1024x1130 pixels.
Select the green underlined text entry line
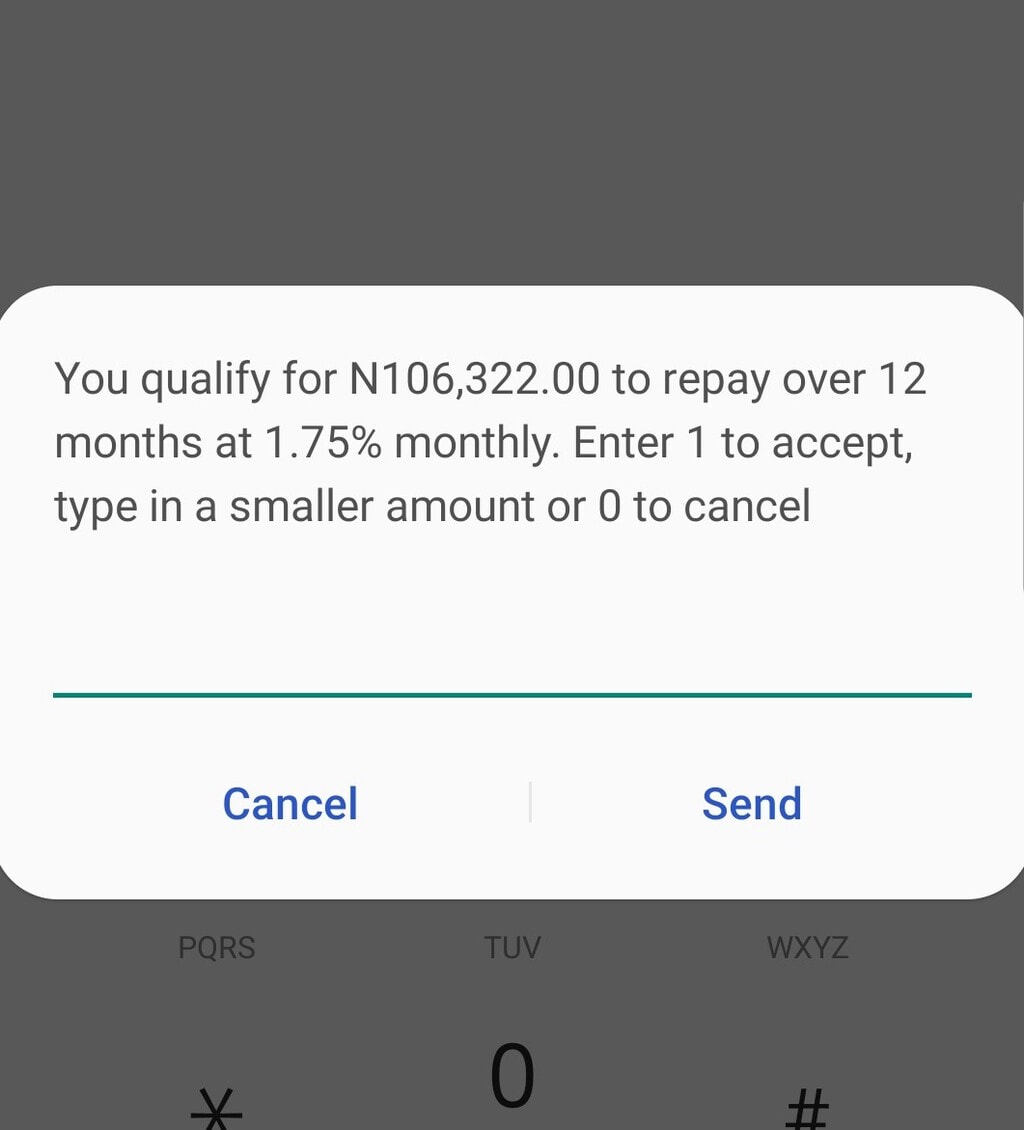[512, 691]
